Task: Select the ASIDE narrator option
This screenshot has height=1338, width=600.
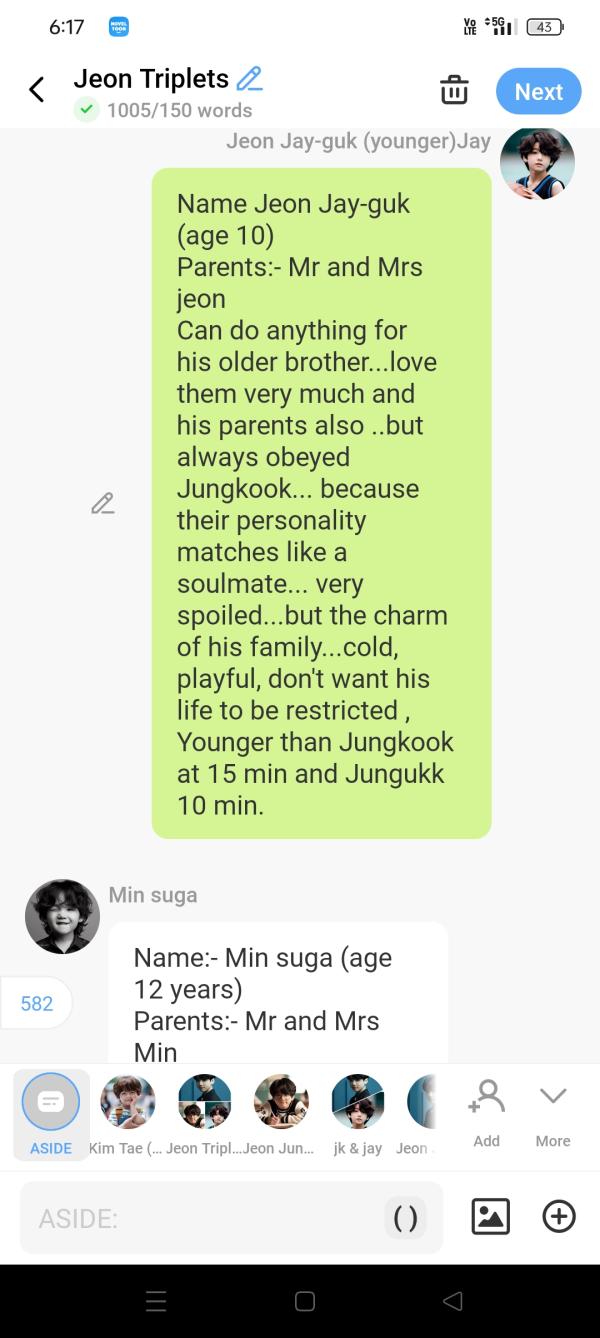Action: pos(51,1114)
